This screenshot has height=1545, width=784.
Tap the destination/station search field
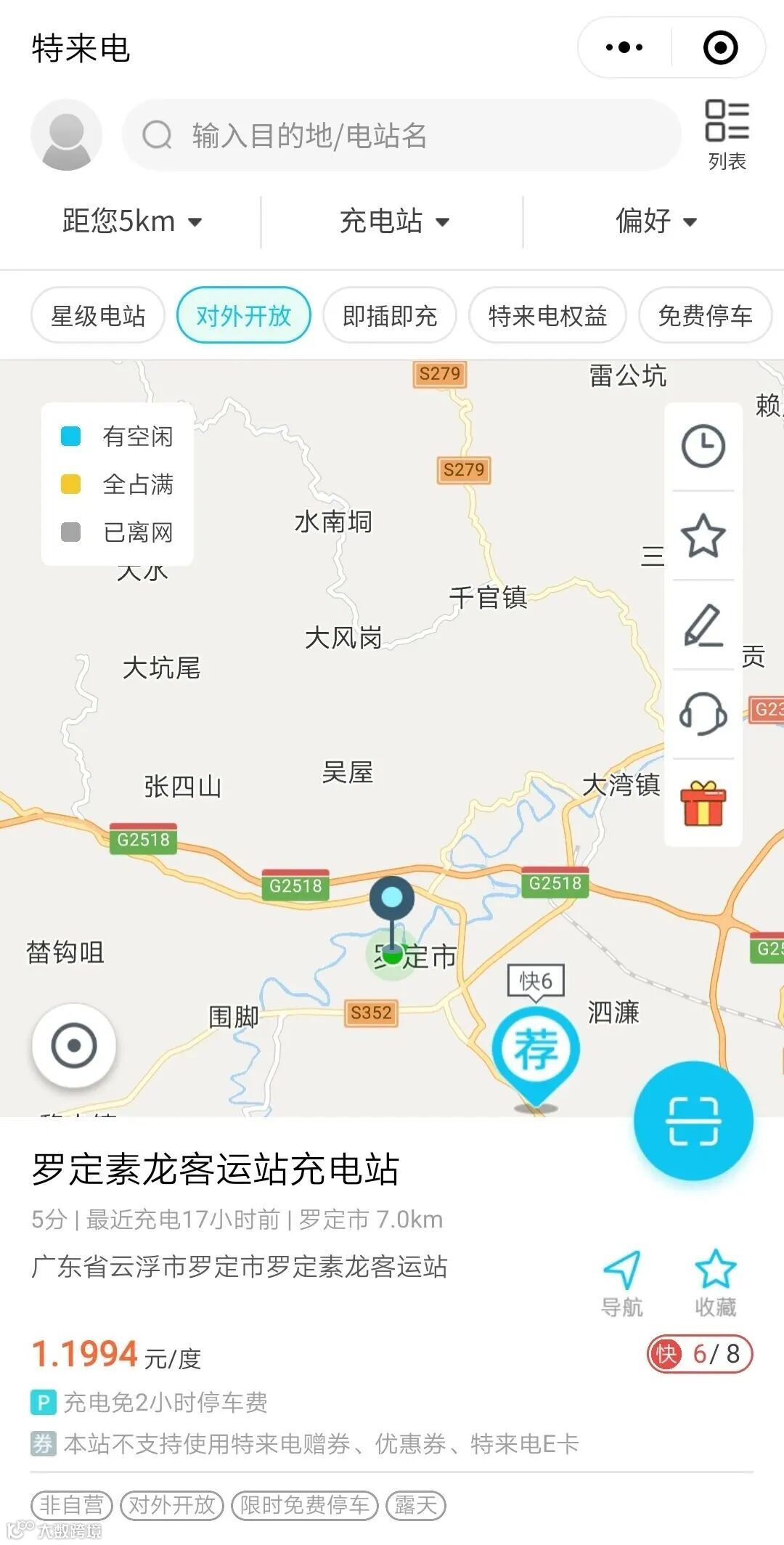[401, 135]
